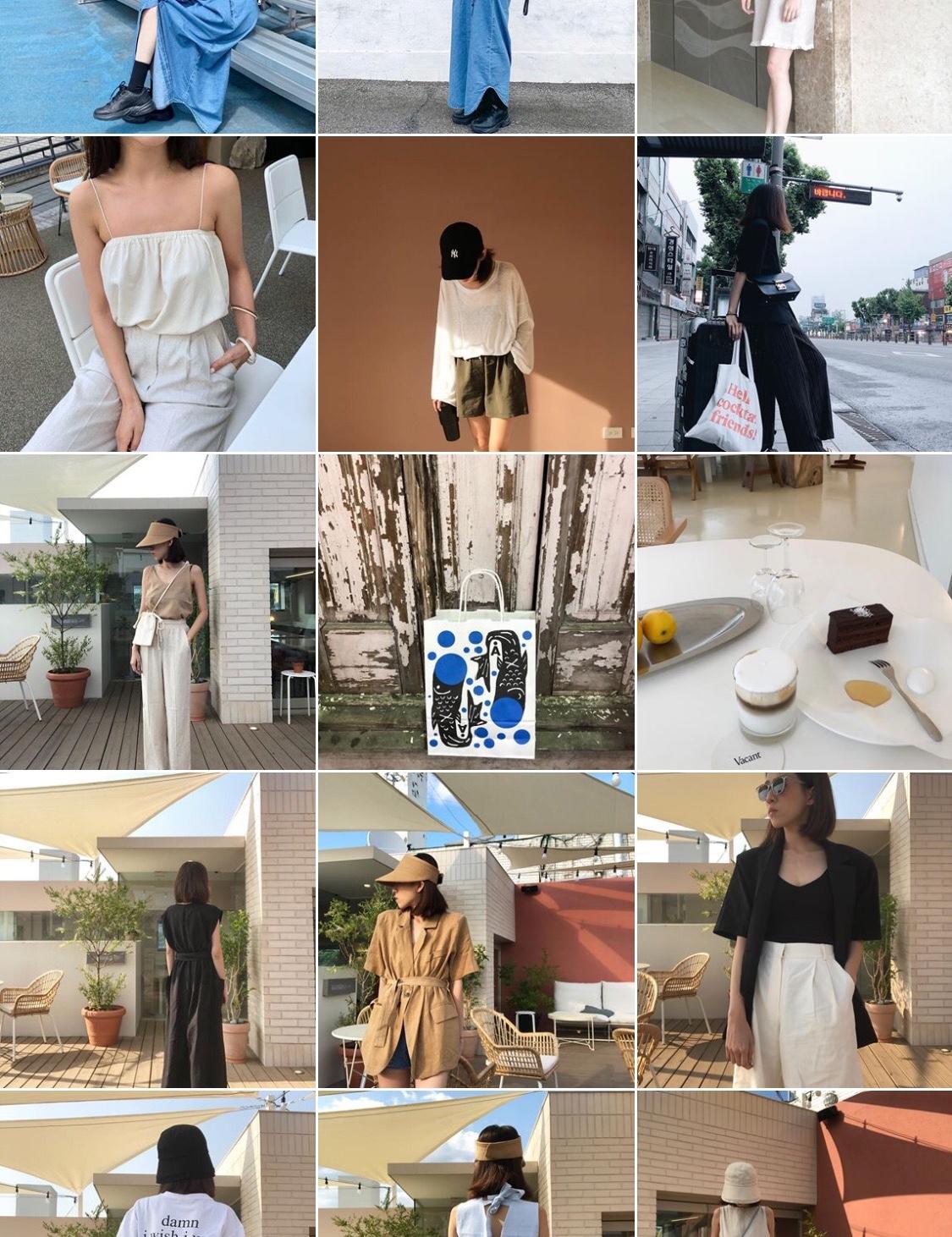Open the blue fish paper bag post

point(476,612)
